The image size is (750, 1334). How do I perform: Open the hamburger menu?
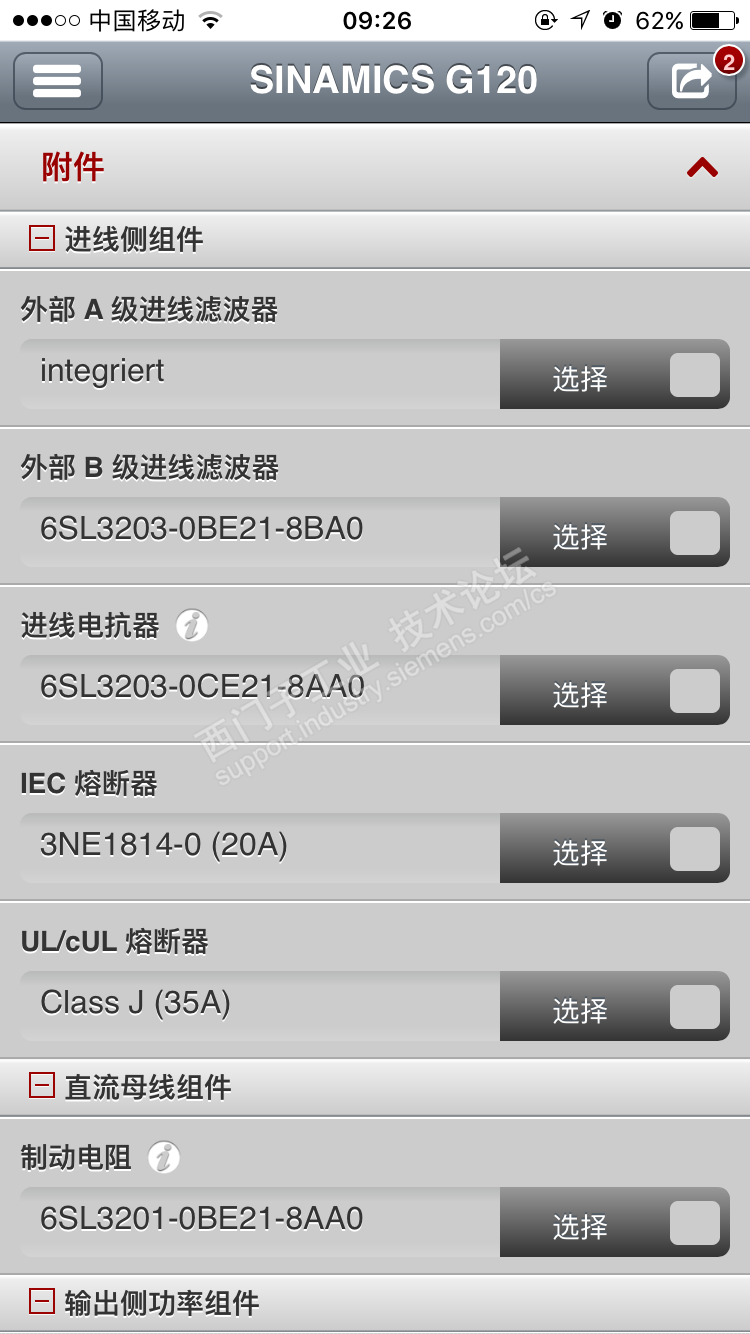(x=57, y=80)
